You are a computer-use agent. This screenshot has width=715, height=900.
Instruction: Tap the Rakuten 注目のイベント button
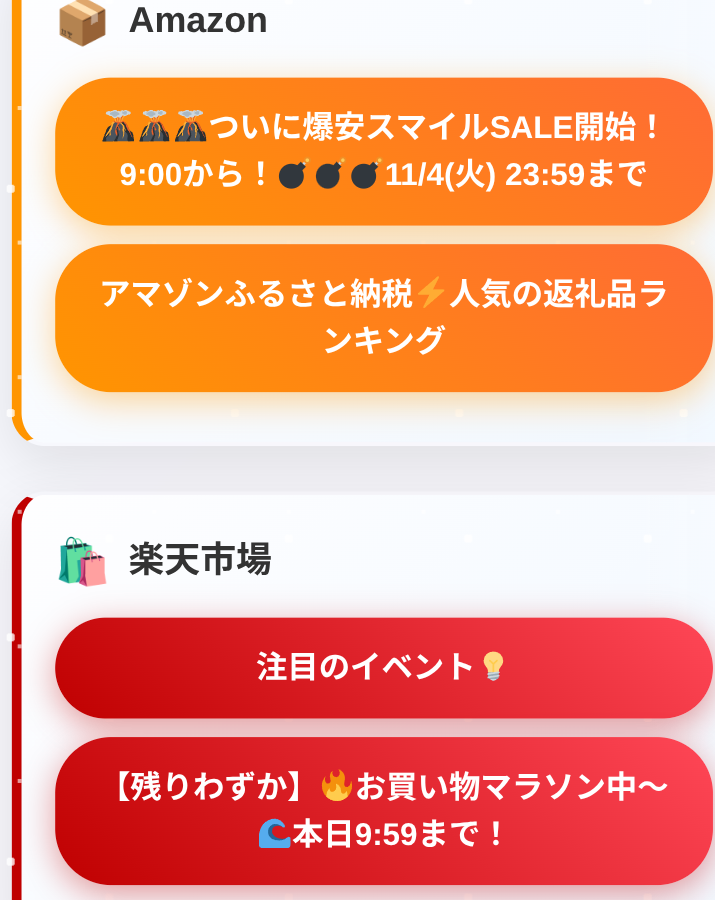[x=383, y=667]
